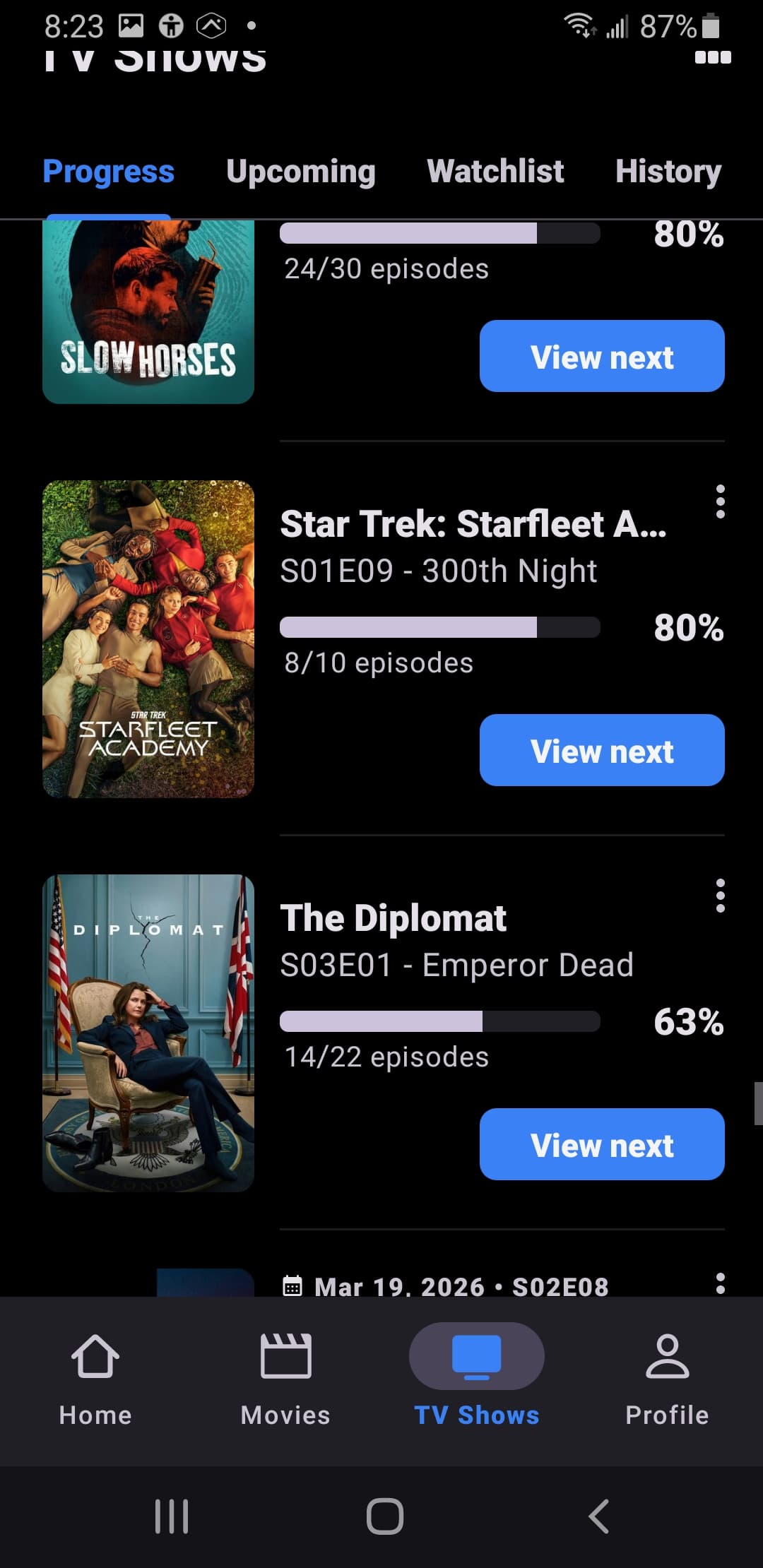Show the History tab

[x=668, y=172]
